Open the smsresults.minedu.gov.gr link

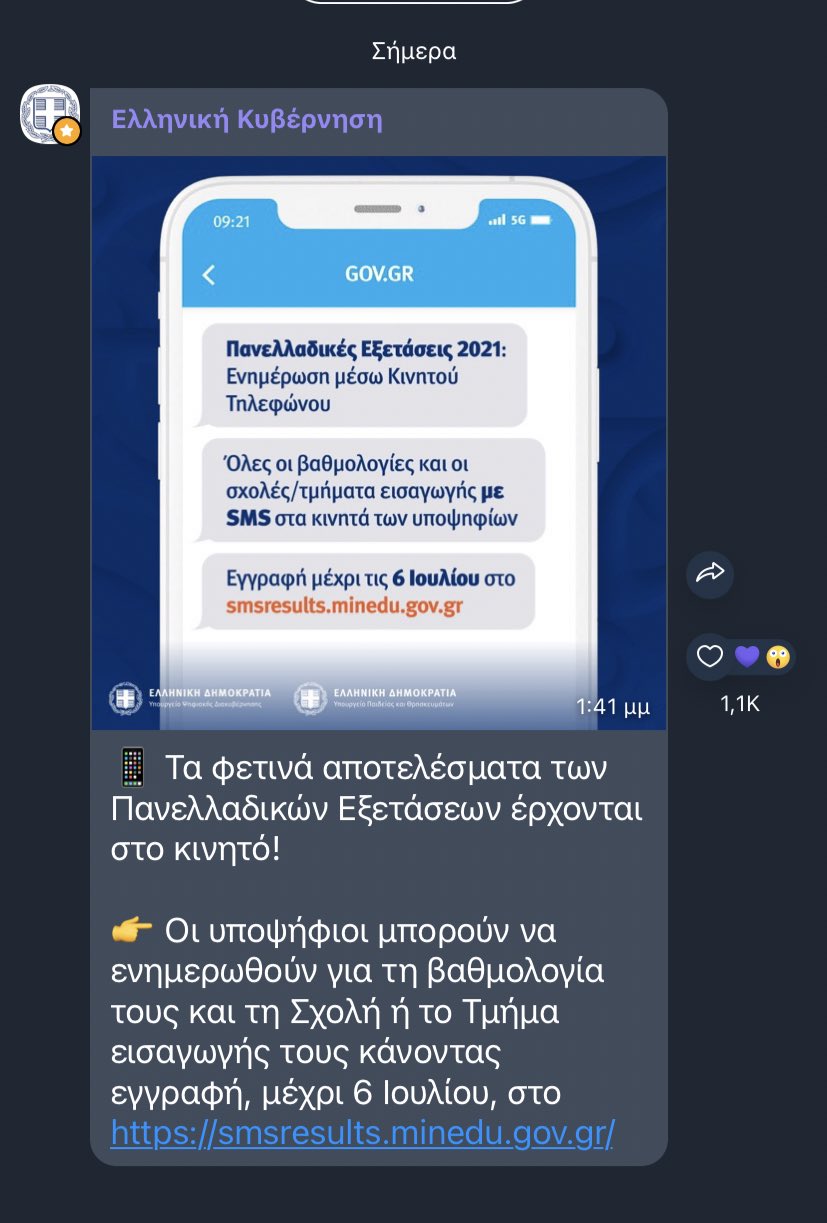tap(362, 1134)
